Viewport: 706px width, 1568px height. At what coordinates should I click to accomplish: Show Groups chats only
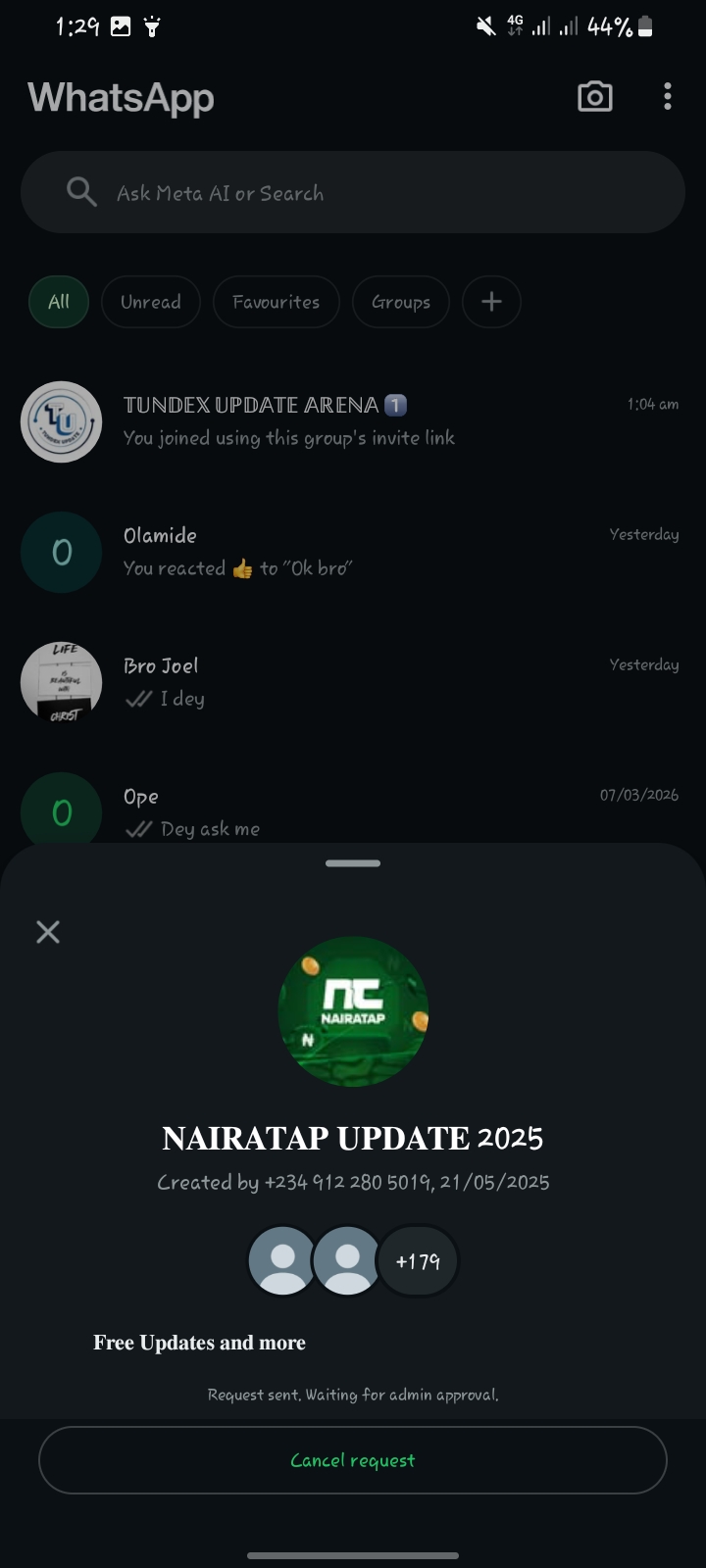[x=401, y=302]
